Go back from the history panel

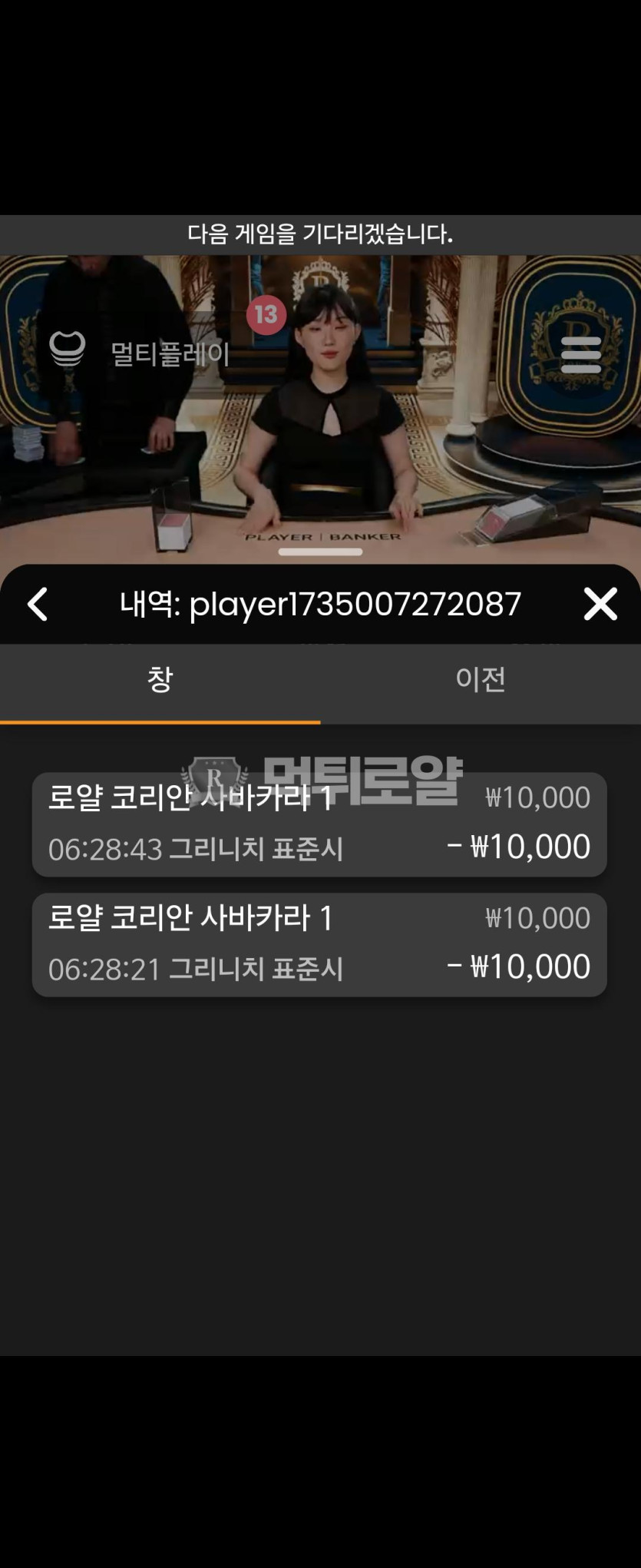[x=38, y=605]
